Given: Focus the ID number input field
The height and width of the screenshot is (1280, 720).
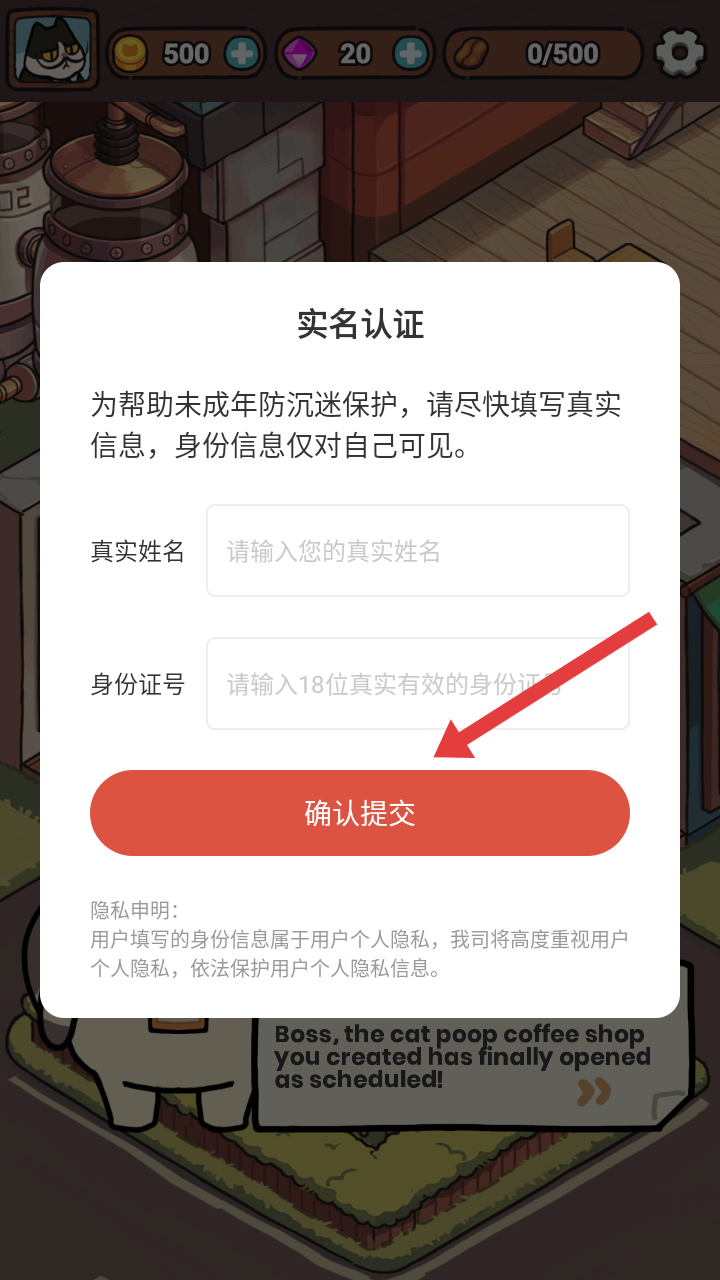Looking at the screenshot, I should coord(418,684).
